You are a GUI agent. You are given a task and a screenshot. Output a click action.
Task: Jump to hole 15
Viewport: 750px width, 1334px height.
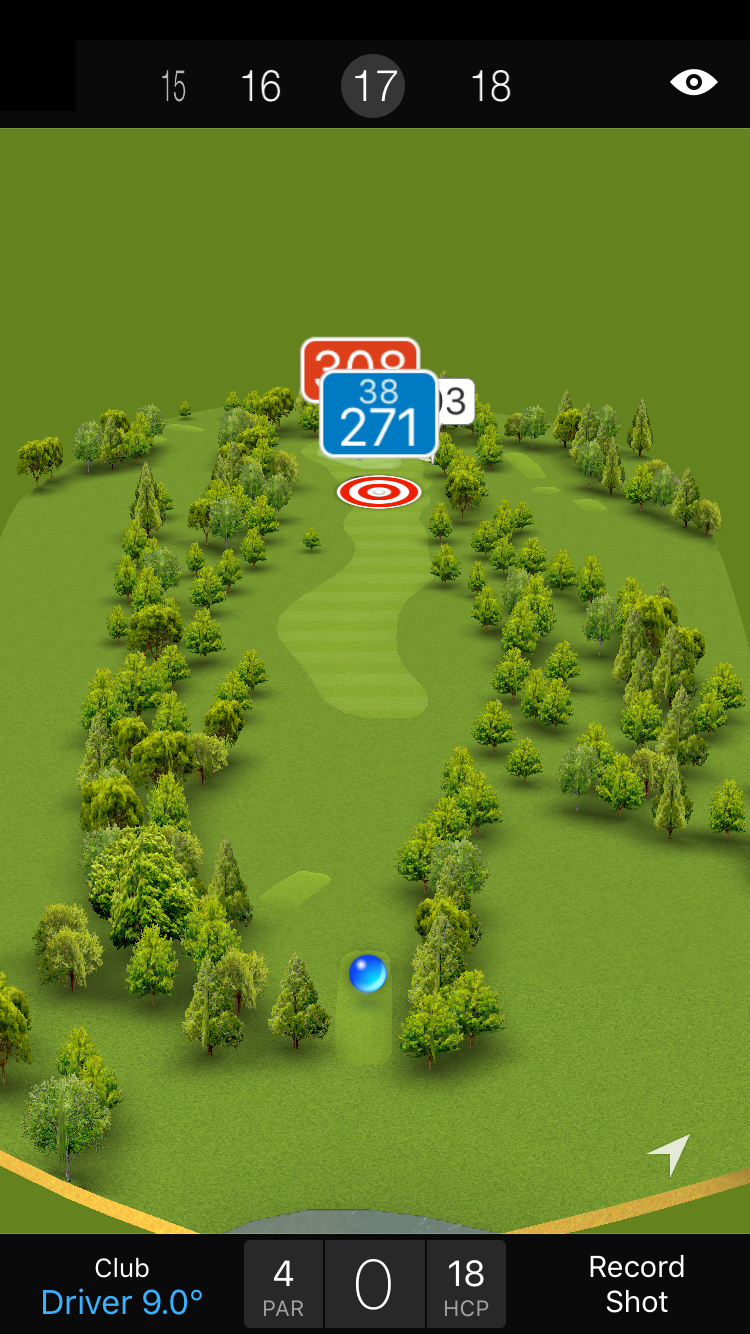coord(173,87)
